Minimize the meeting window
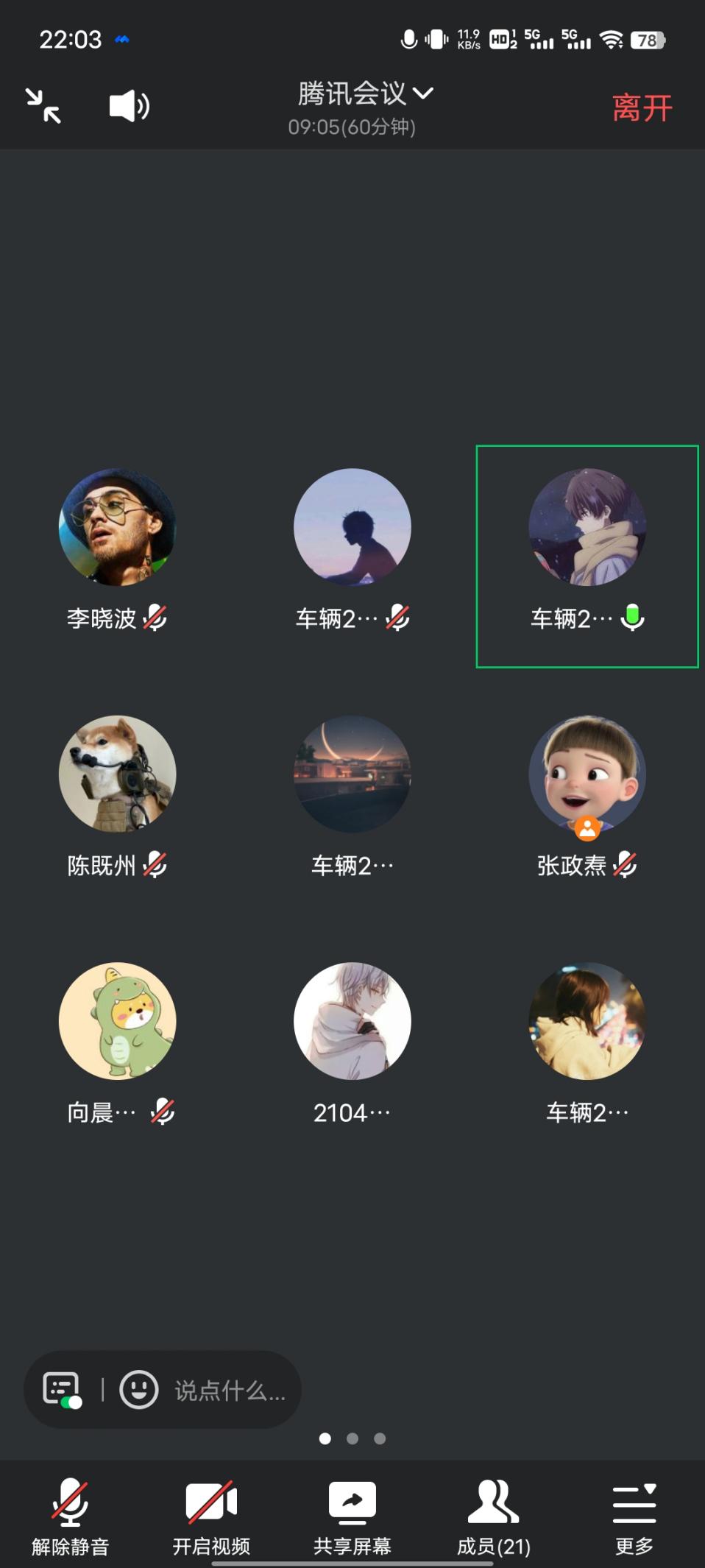 pos(43,106)
